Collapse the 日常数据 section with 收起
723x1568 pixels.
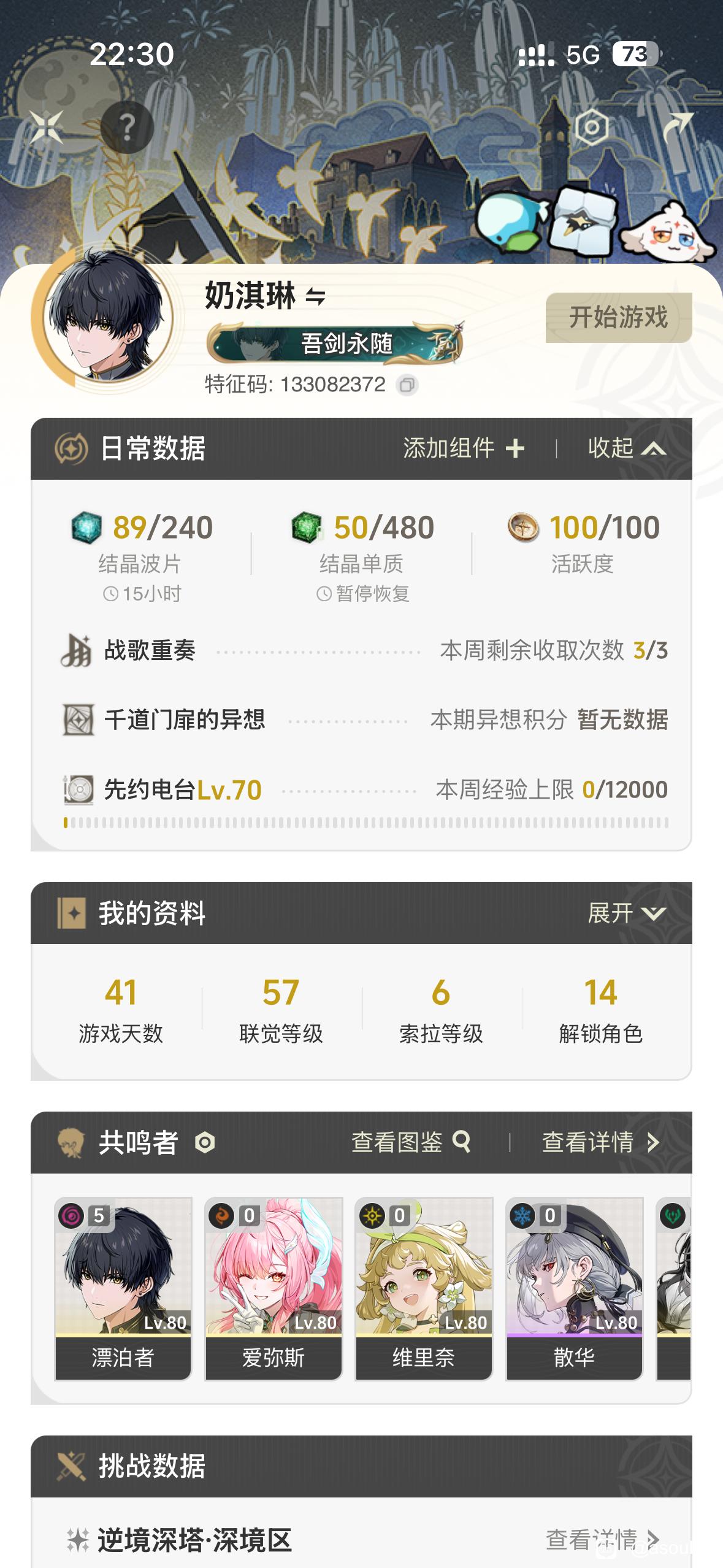click(627, 448)
